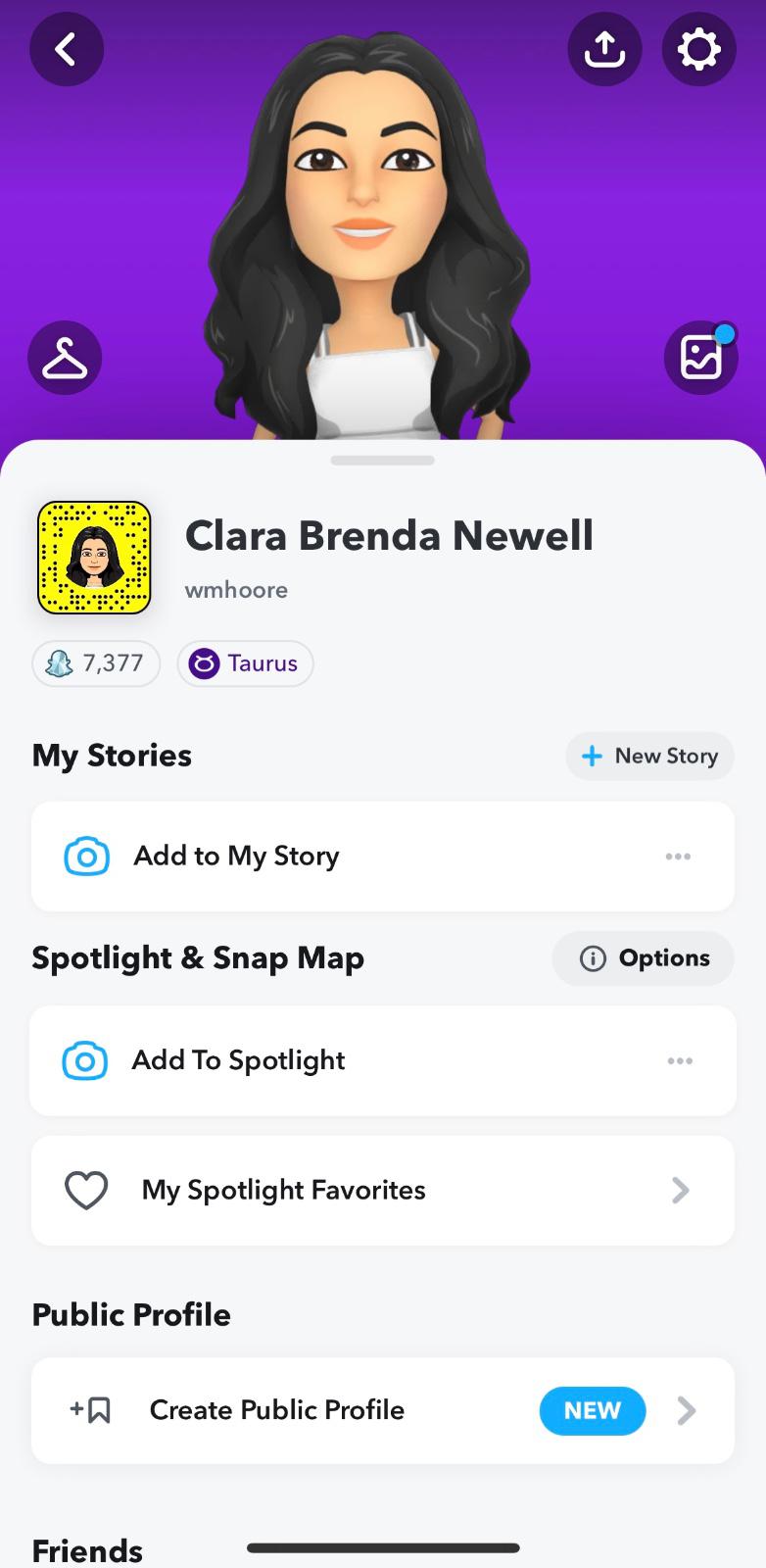
Task: Open the background picture icon
Action: (700, 358)
